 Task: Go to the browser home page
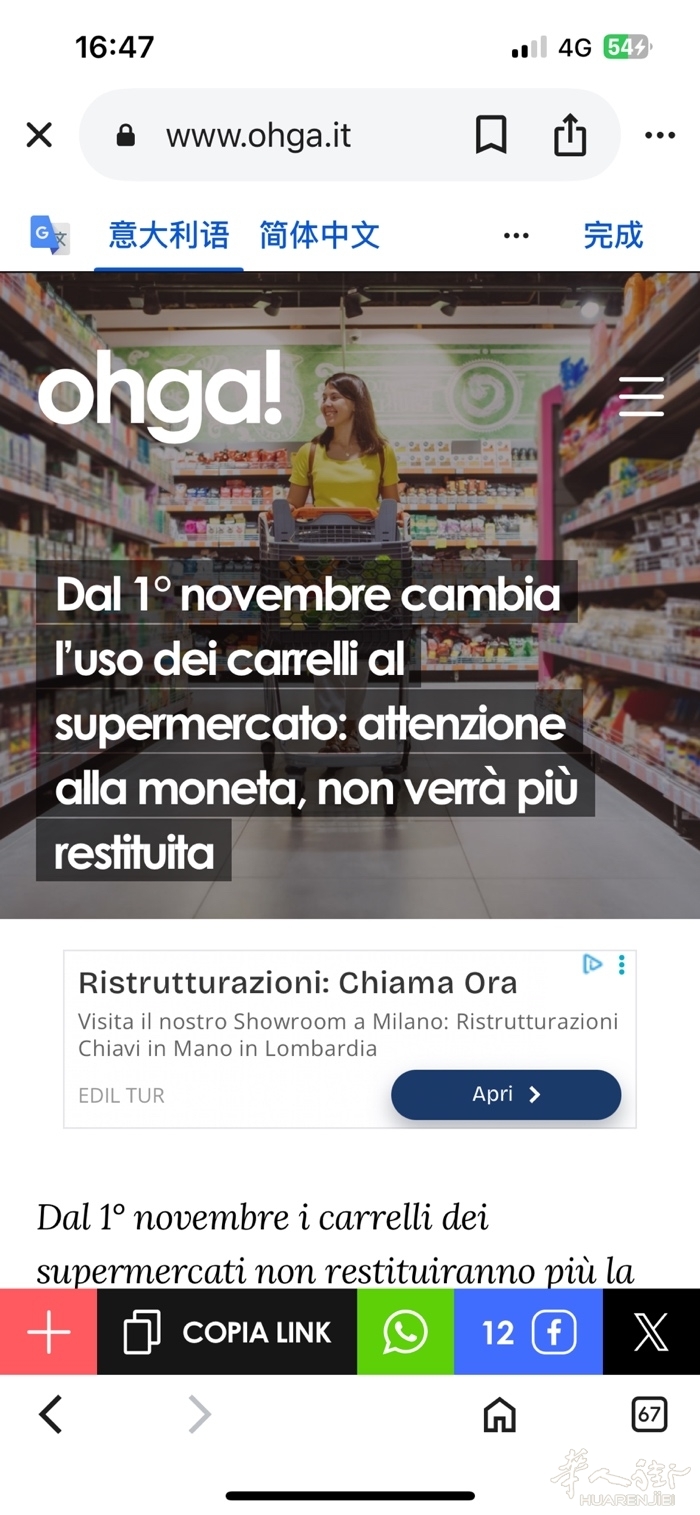(499, 1414)
